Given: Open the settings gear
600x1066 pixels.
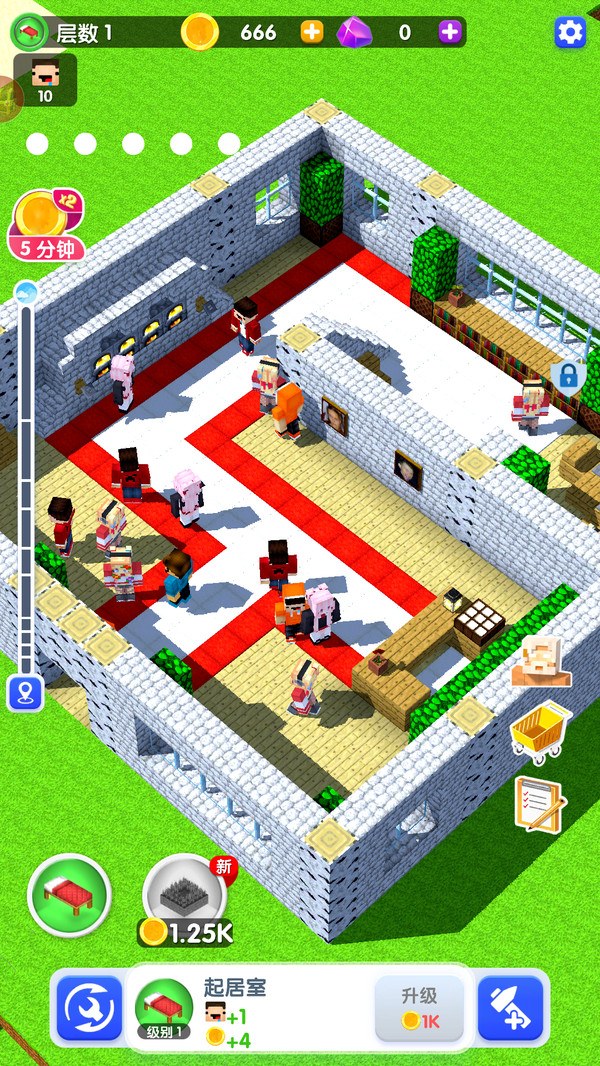Looking at the screenshot, I should 570,32.
